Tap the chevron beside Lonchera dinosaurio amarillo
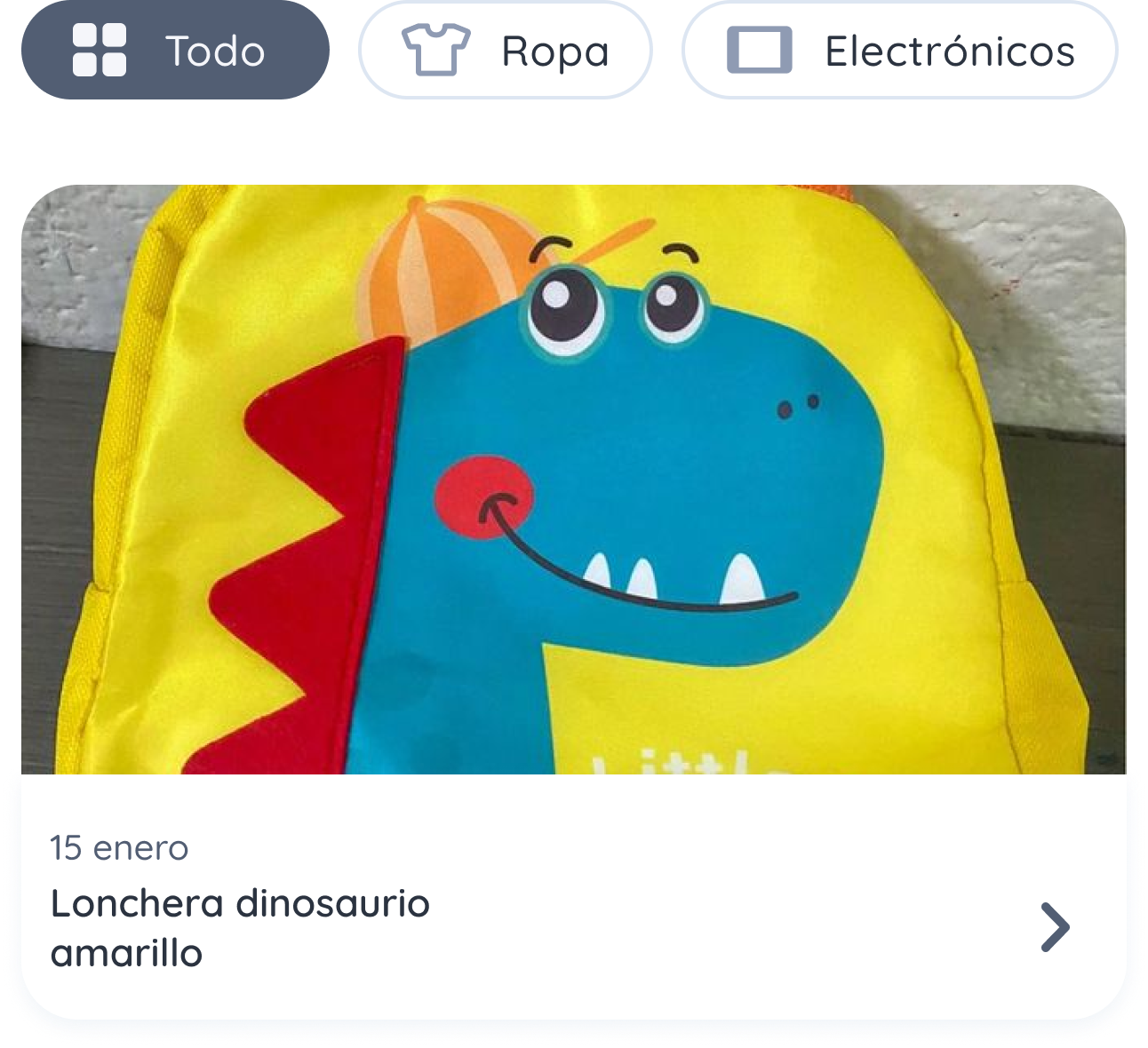The width and height of the screenshot is (1148, 1048). point(1054,927)
